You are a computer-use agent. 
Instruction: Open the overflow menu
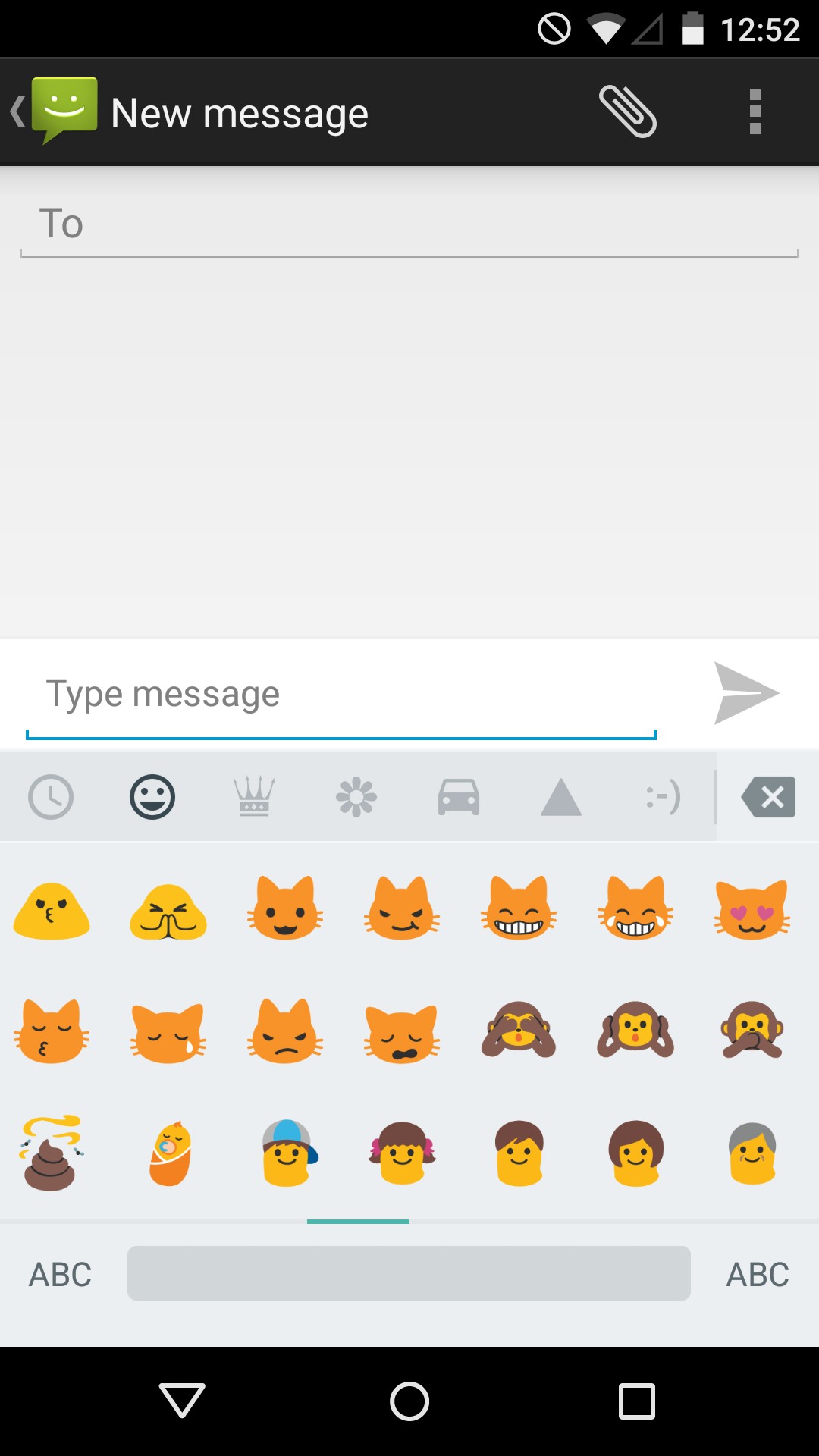click(x=755, y=111)
